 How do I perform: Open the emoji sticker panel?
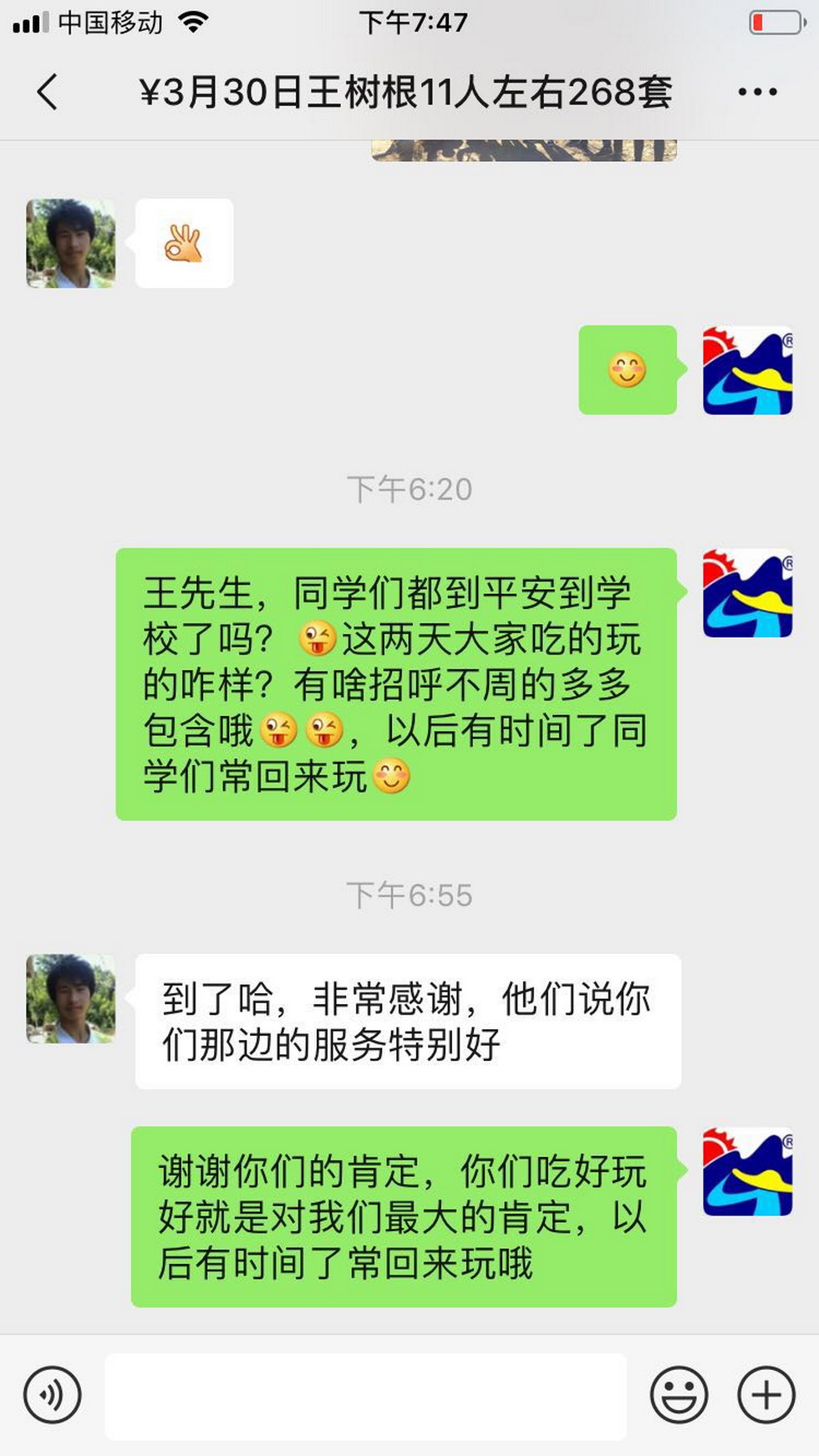[679, 1394]
